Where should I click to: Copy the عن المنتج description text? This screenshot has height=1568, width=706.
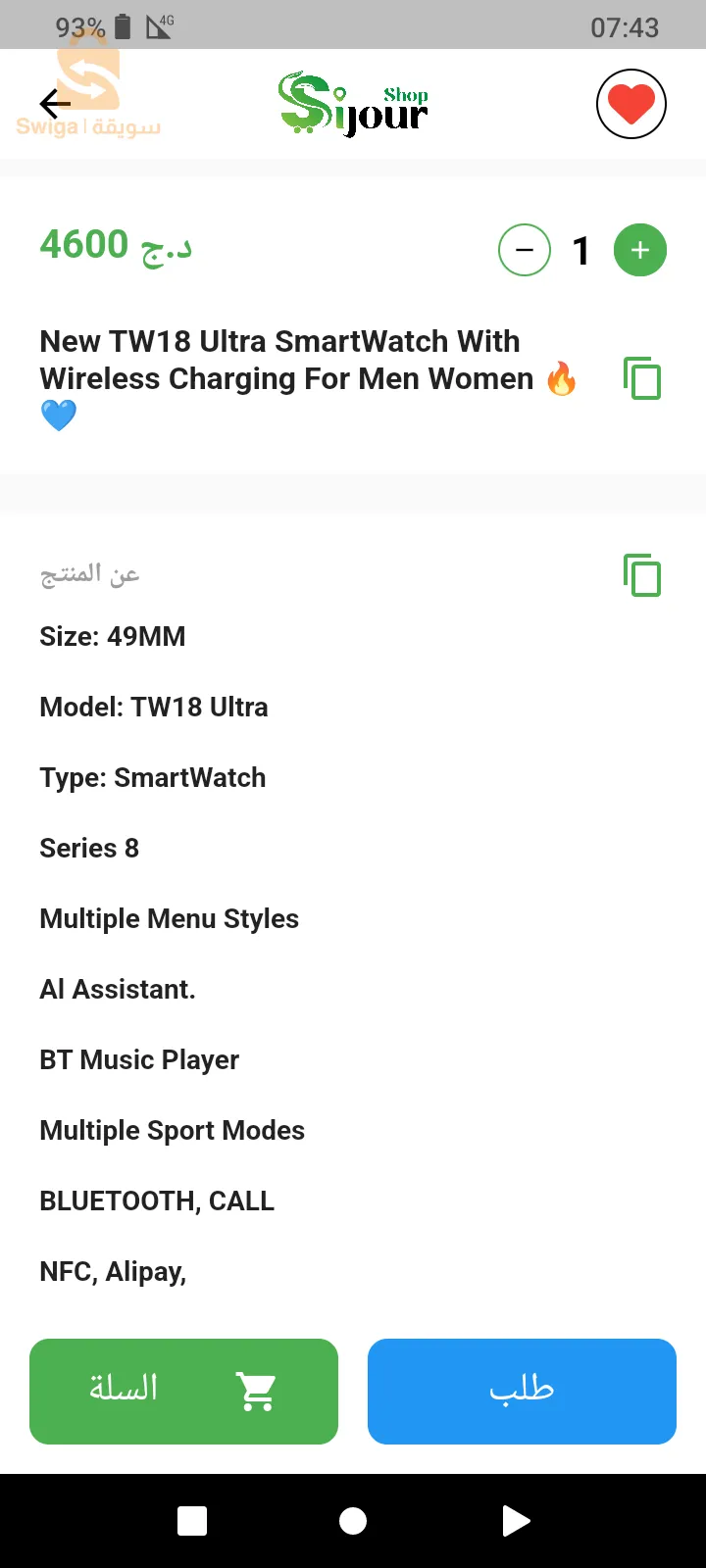[x=642, y=575]
